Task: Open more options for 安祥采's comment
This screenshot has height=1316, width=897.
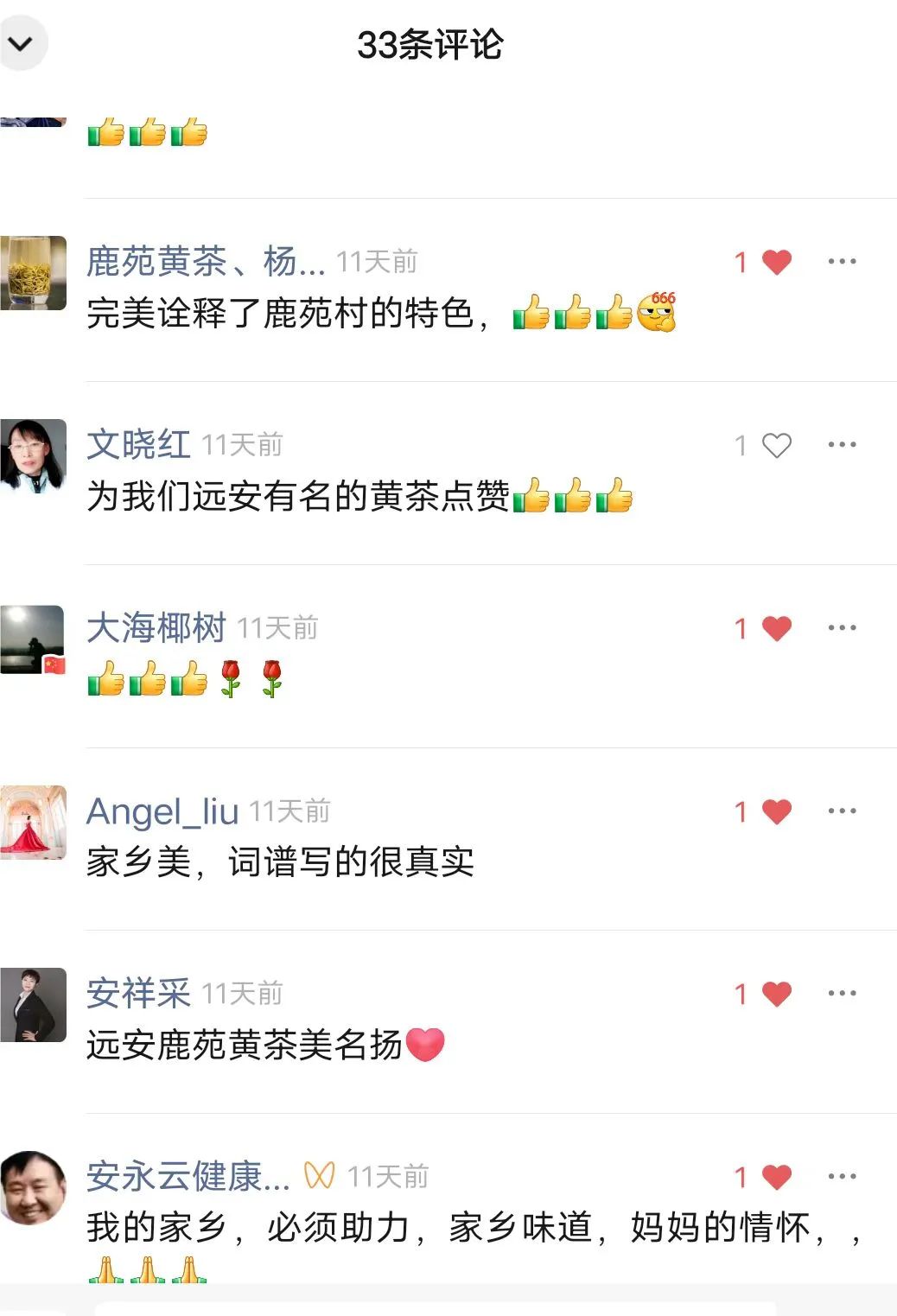Action: (842, 993)
